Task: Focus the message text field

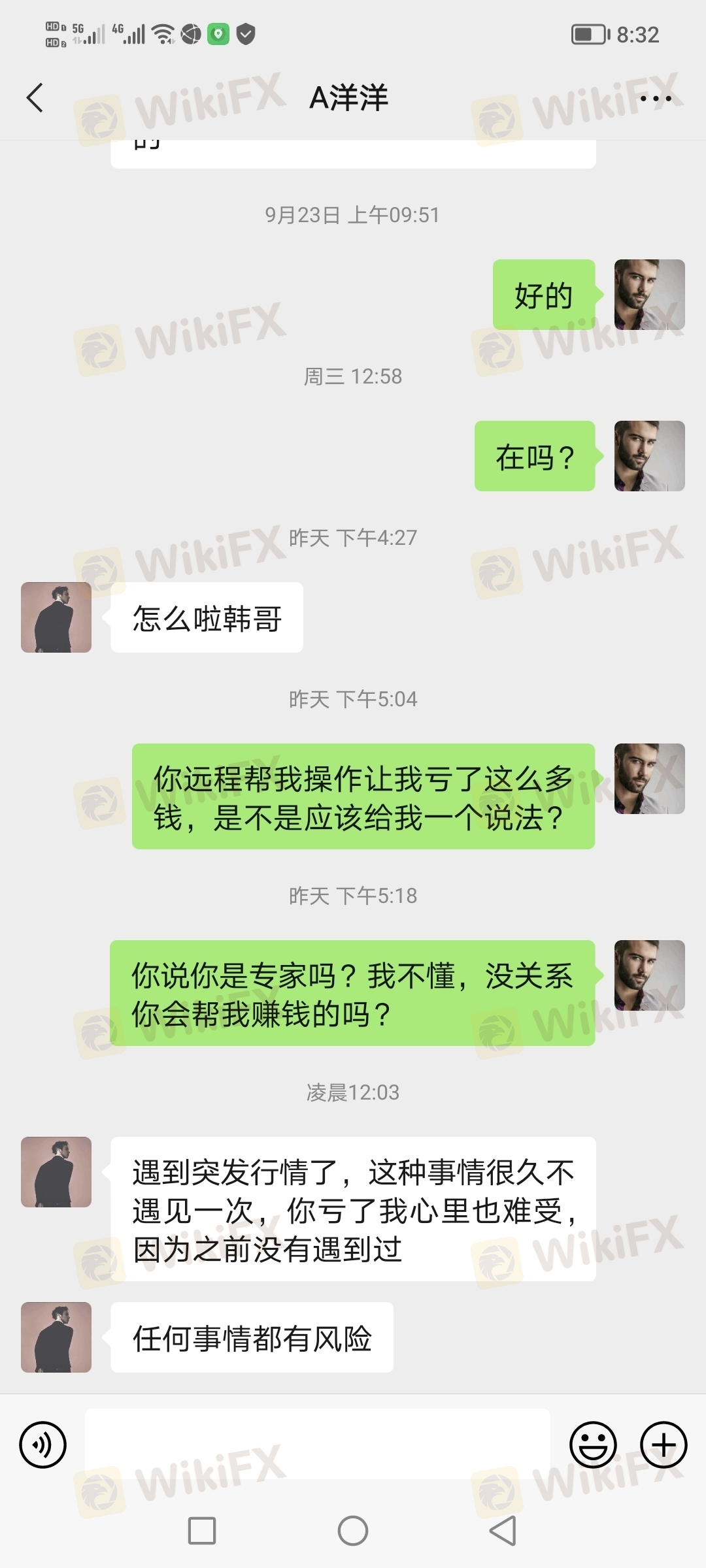Action: click(x=318, y=1444)
